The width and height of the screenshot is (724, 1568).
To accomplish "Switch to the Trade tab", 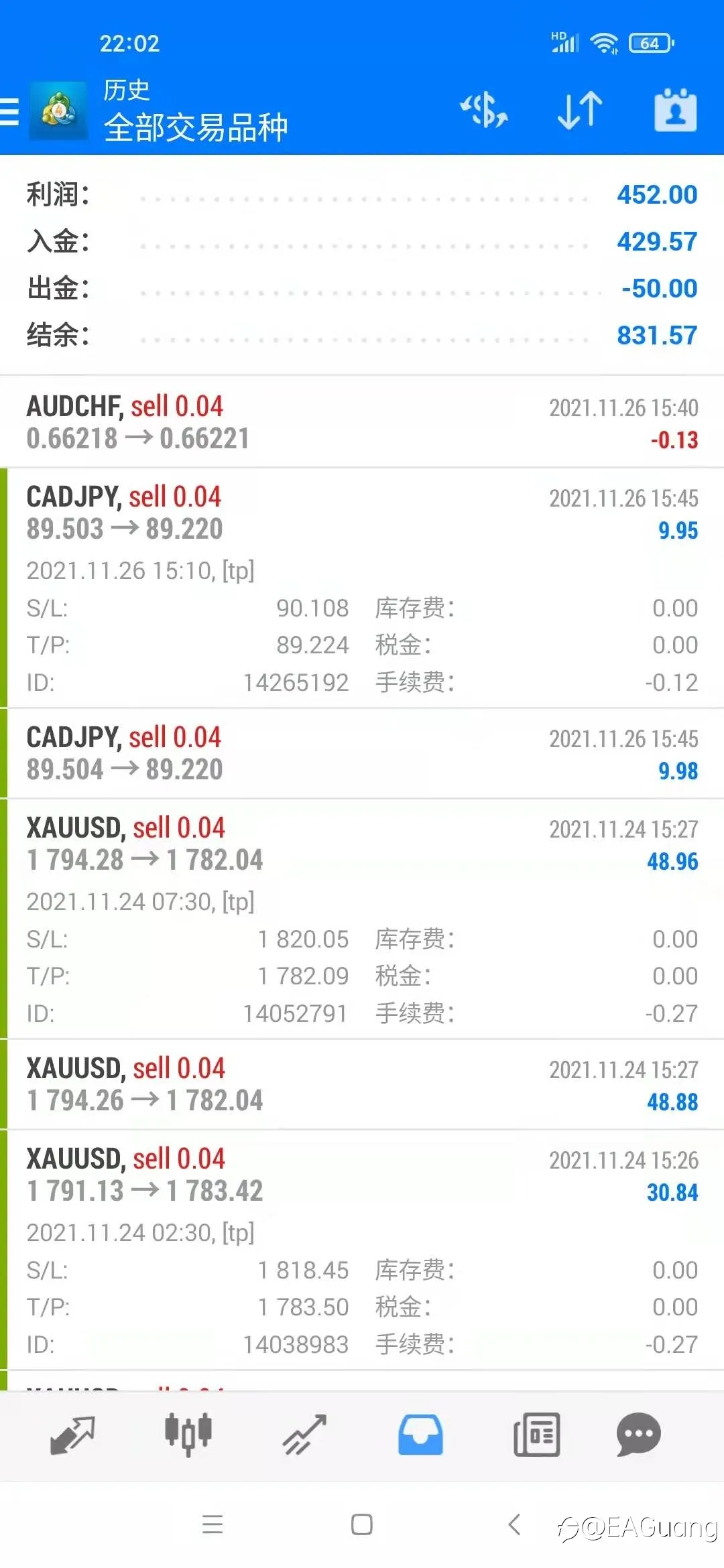I will 304,1435.
